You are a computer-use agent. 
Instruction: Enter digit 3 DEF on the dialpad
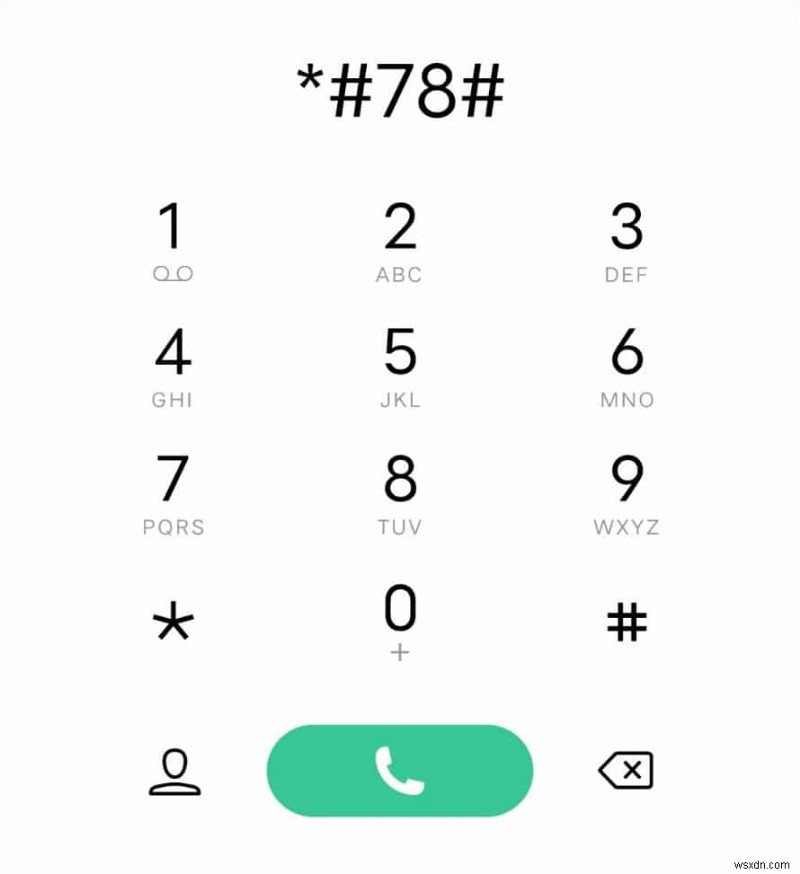[x=627, y=240]
